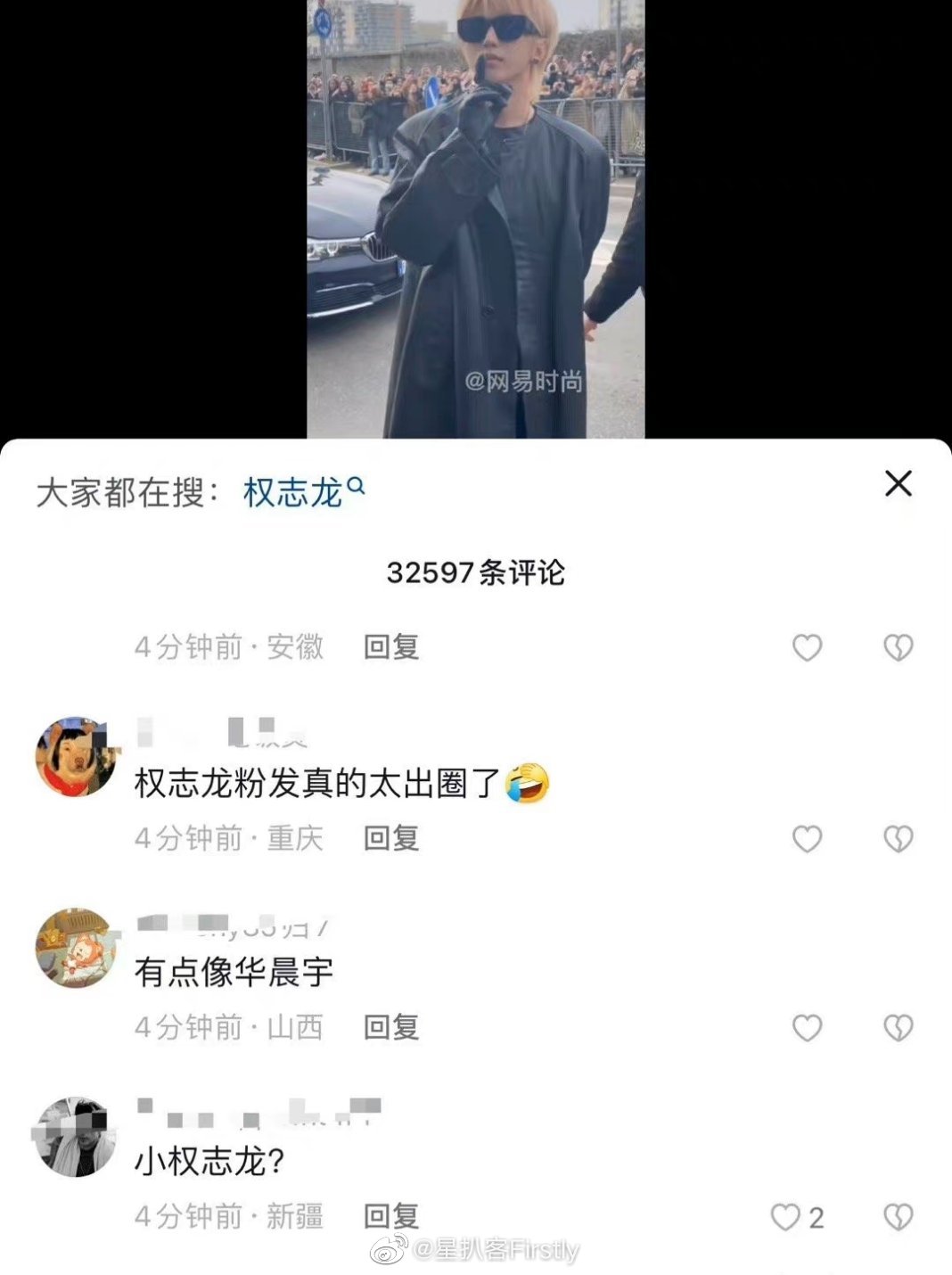
Task: Reply to the comment from 安徽
Action: click(390, 647)
